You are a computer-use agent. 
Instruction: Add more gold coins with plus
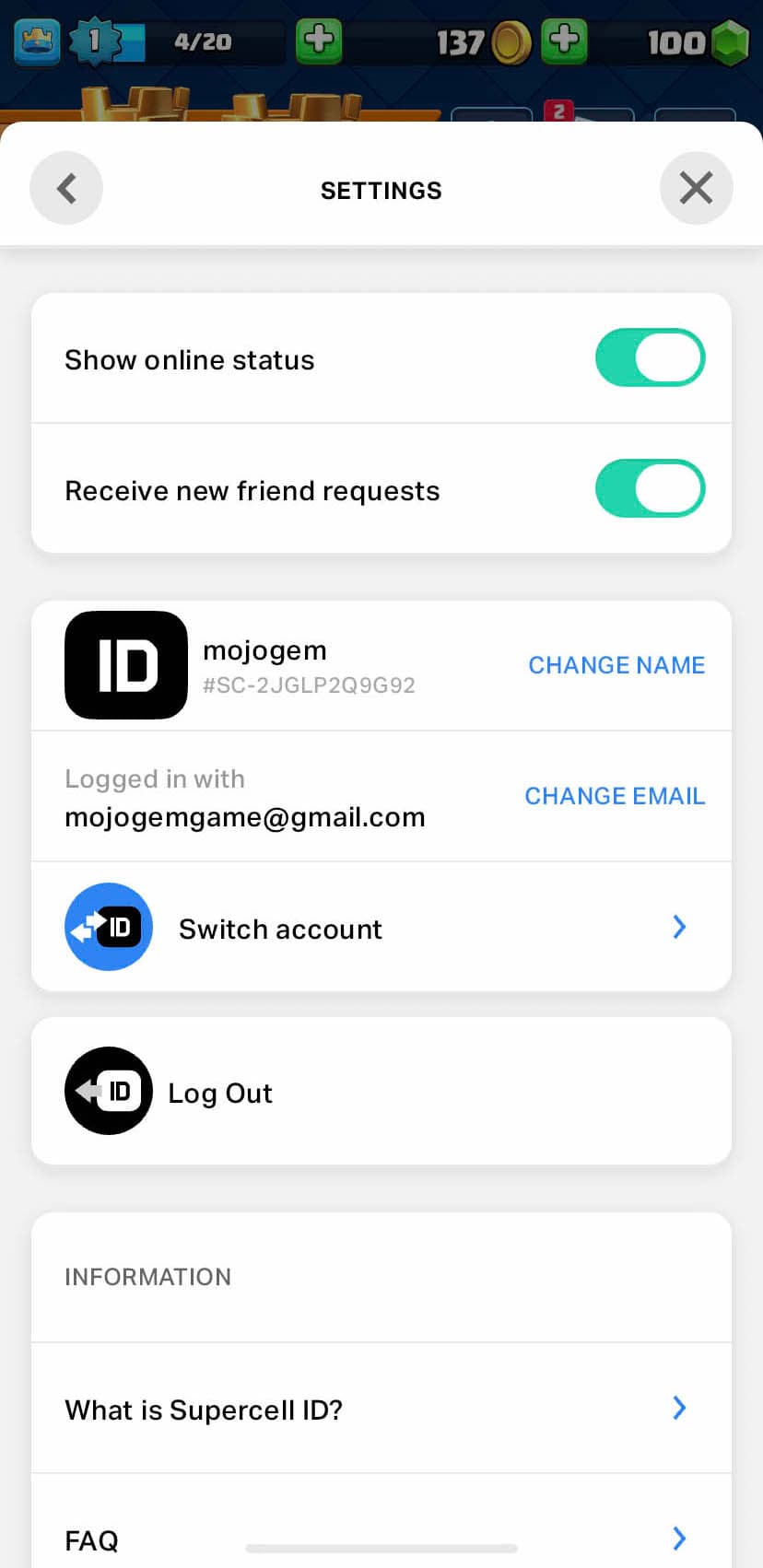(x=564, y=41)
